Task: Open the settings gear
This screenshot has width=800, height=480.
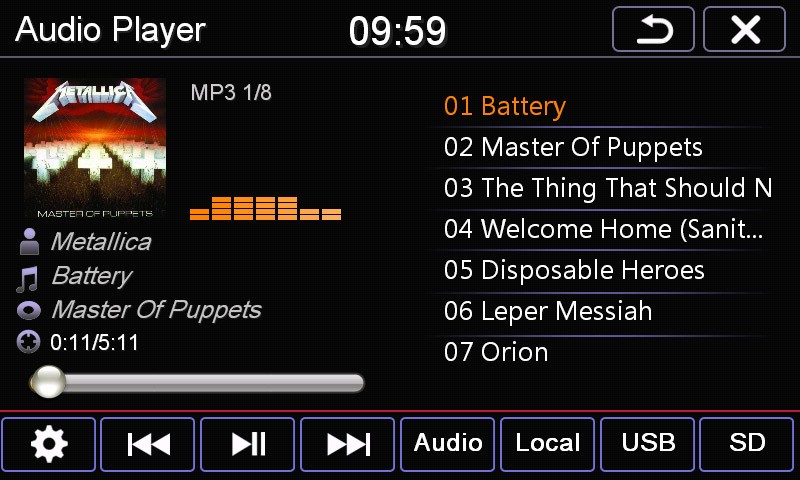Action: tap(48, 444)
